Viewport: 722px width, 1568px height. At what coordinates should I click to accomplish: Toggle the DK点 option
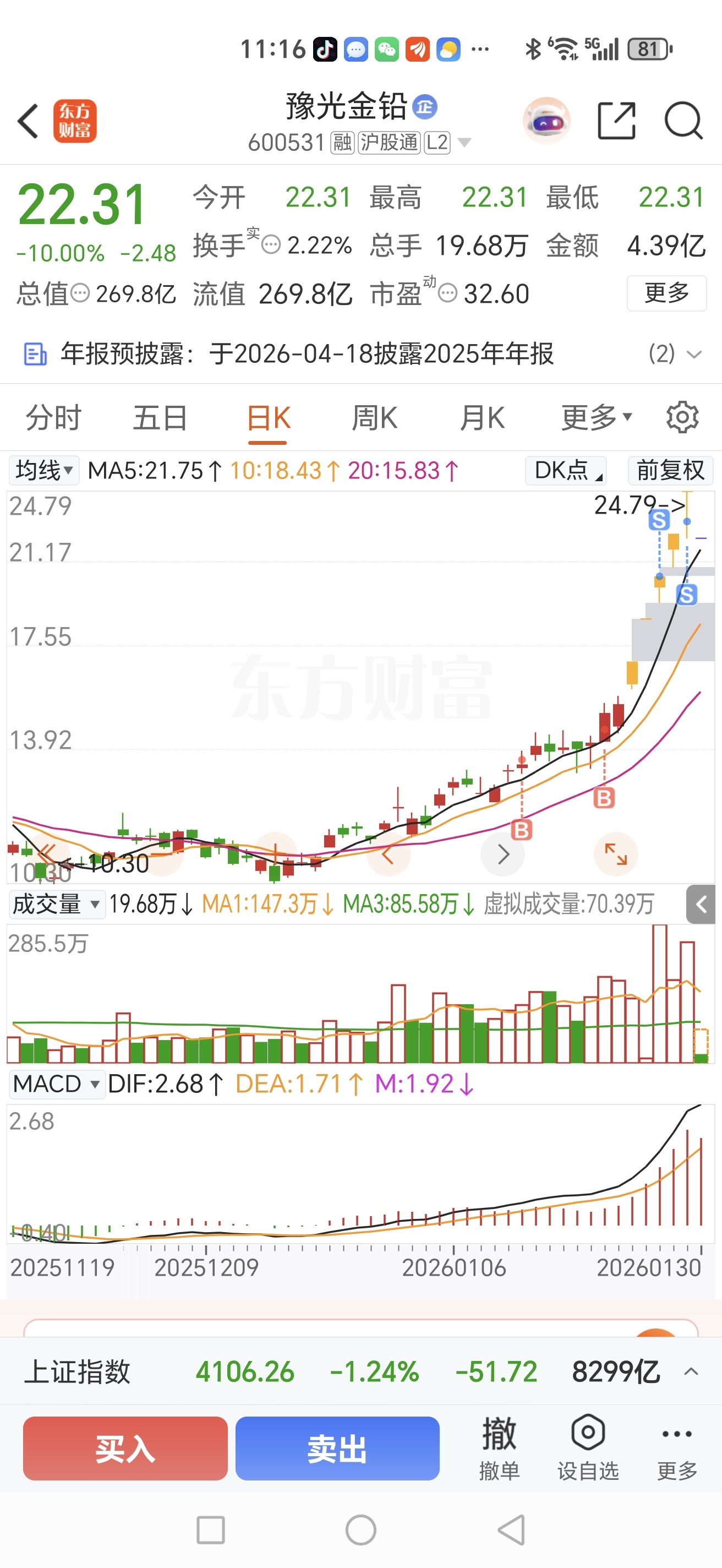tap(566, 471)
